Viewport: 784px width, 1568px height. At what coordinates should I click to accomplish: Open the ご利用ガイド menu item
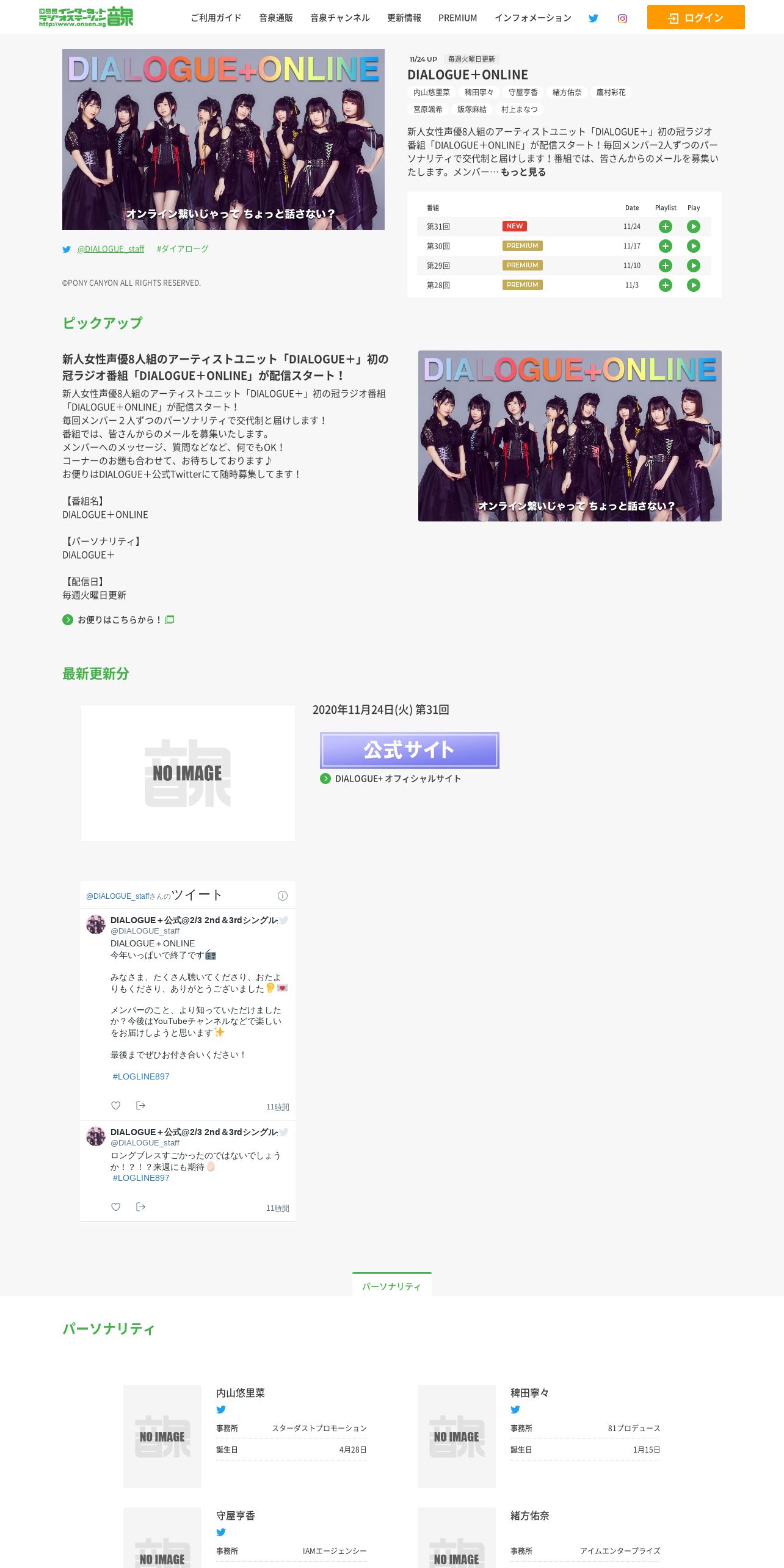pyautogui.click(x=216, y=18)
